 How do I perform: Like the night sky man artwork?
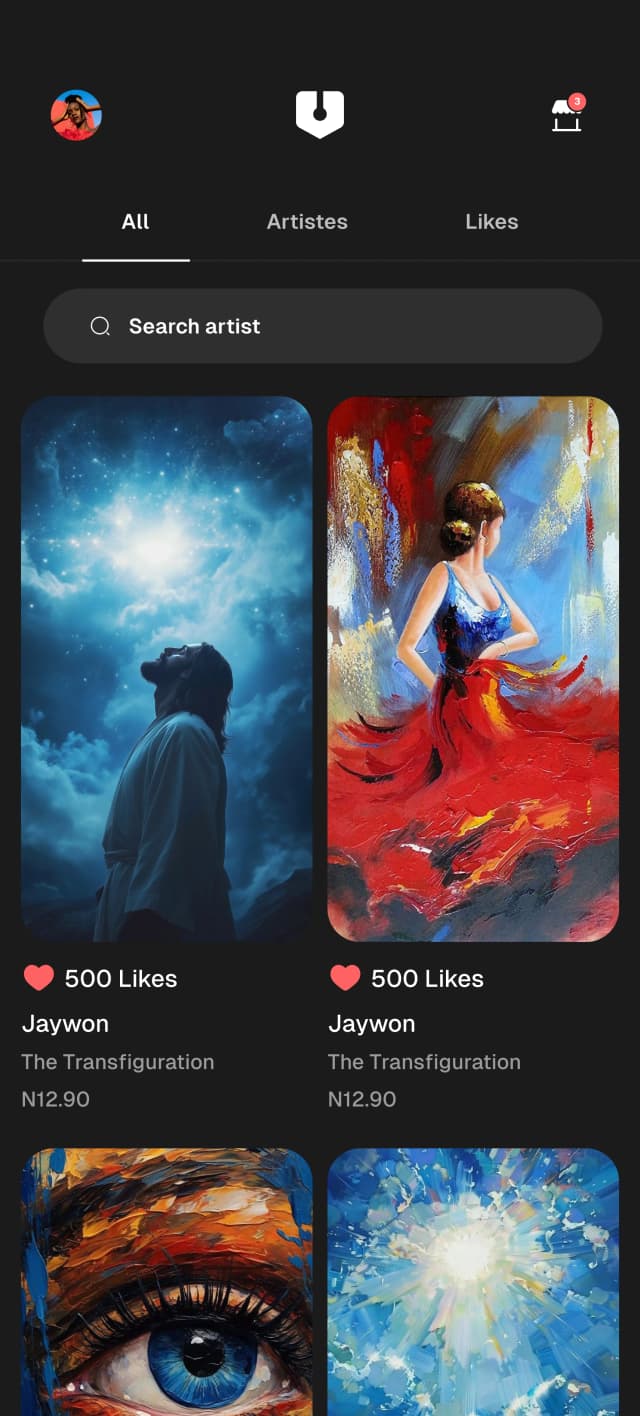pos(39,978)
